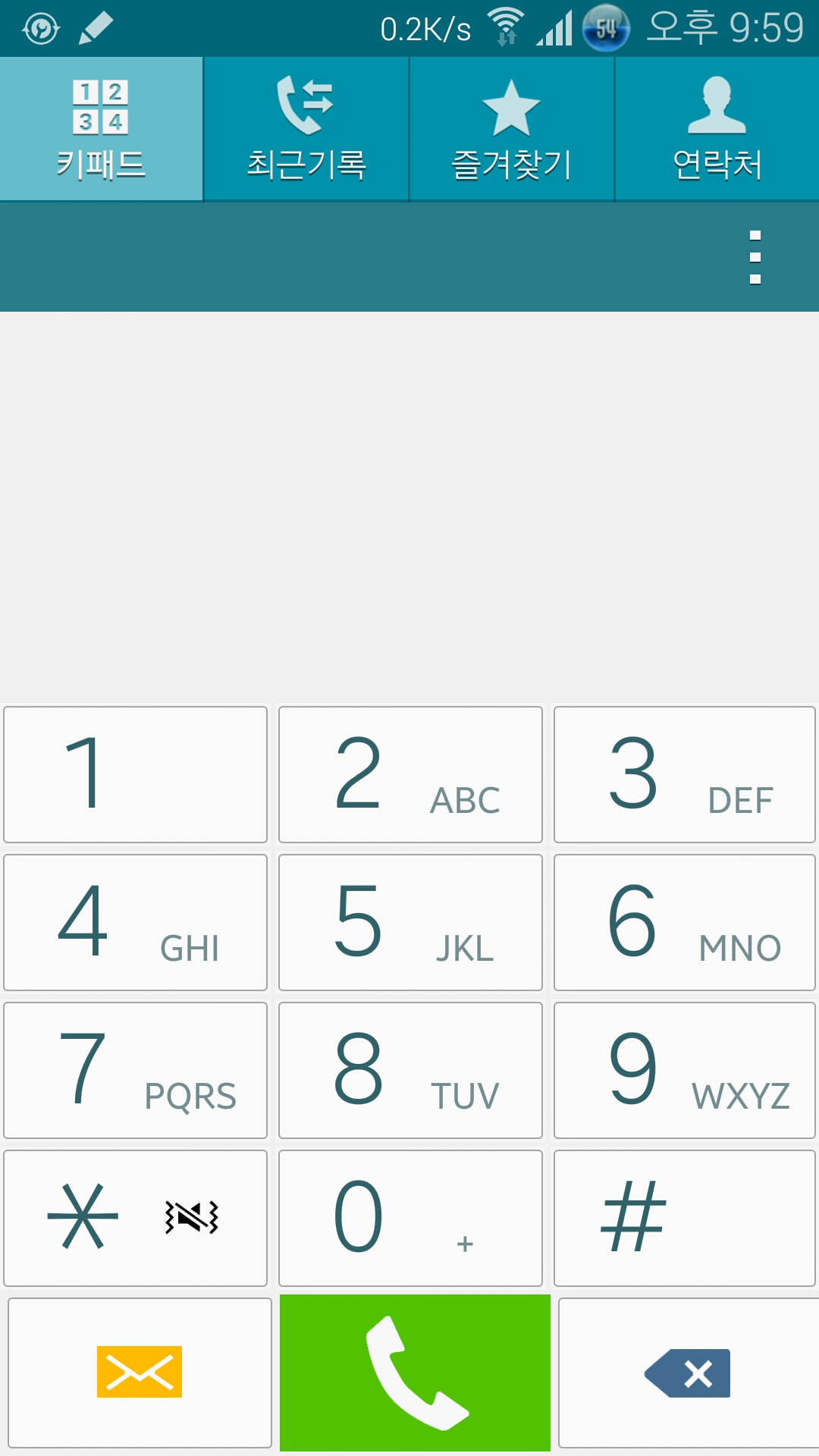Viewport: 819px width, 1456px height.
Task: Open the overflow menu with three dots
Action: click(x=755, y=257)
